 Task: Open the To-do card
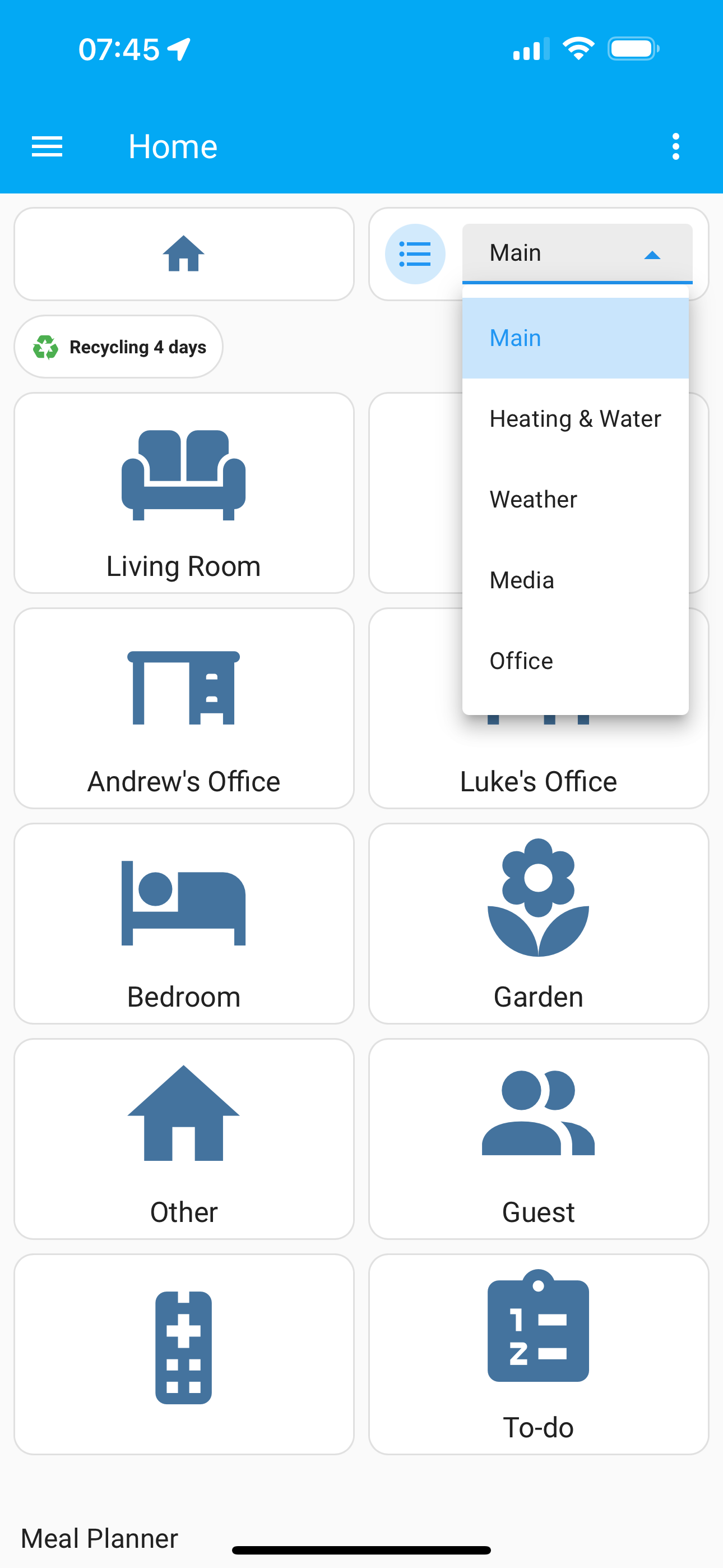(x=539, y=1355)
